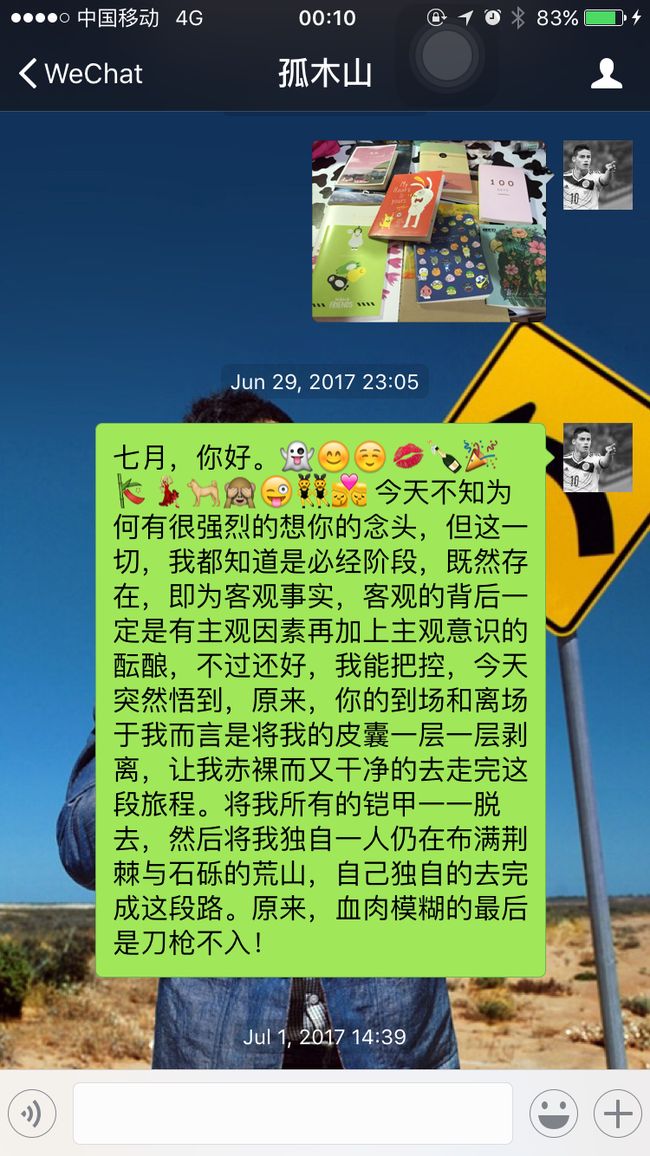The width and height of the screenshot is (650, 1156).
Task: Open the plus attachments menu
Action: click(618, 1113)
